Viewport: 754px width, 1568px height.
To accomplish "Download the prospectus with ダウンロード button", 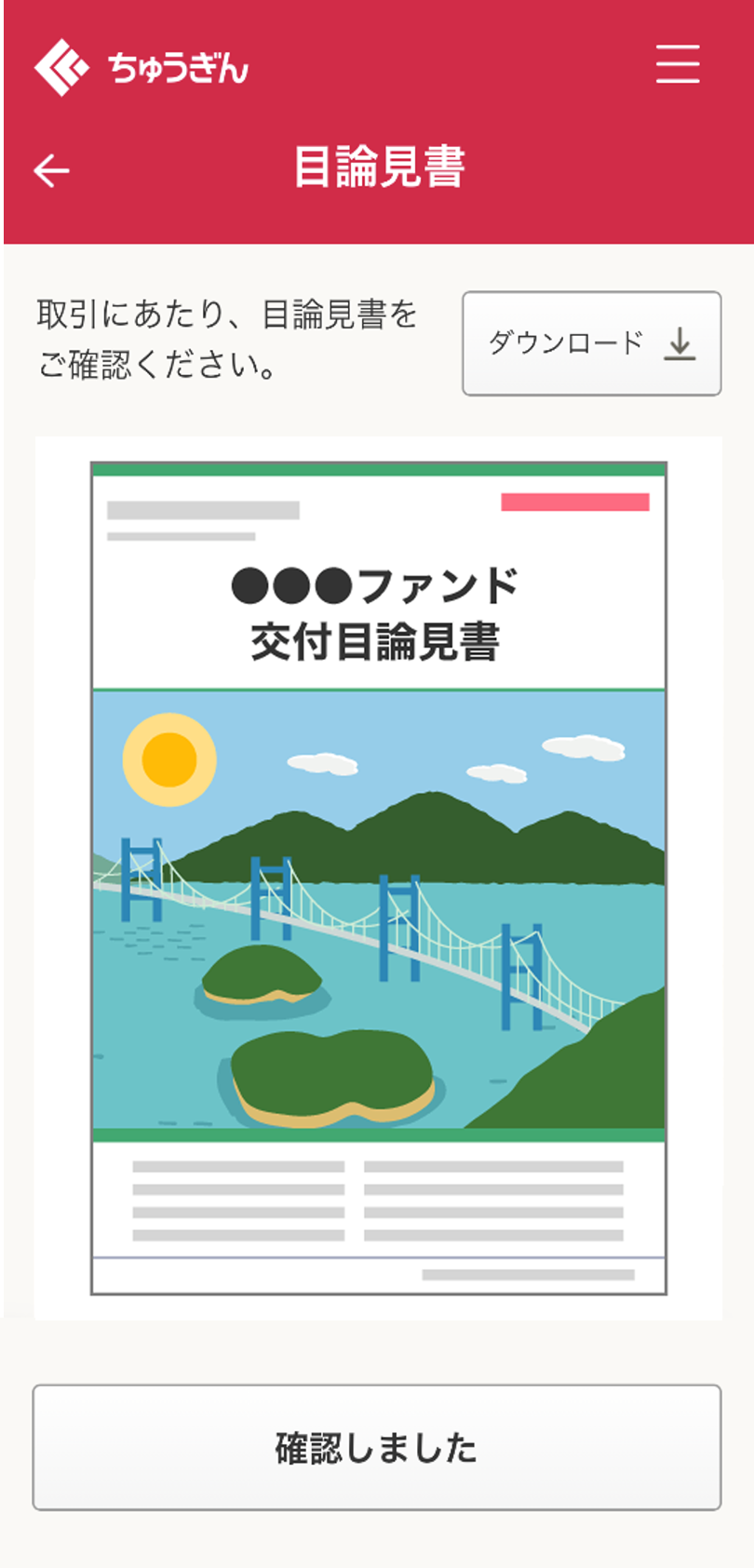I will (591, 343).
